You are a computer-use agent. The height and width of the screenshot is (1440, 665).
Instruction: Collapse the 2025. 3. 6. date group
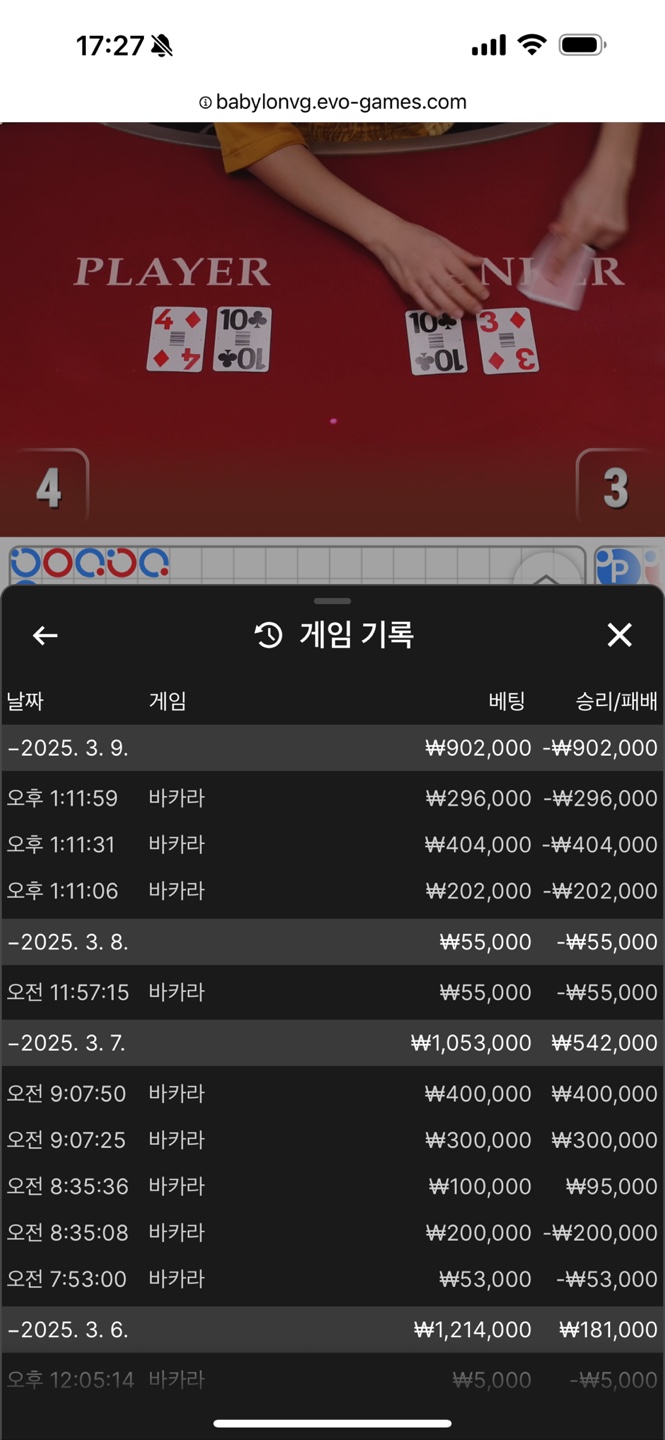(70, 1330)
